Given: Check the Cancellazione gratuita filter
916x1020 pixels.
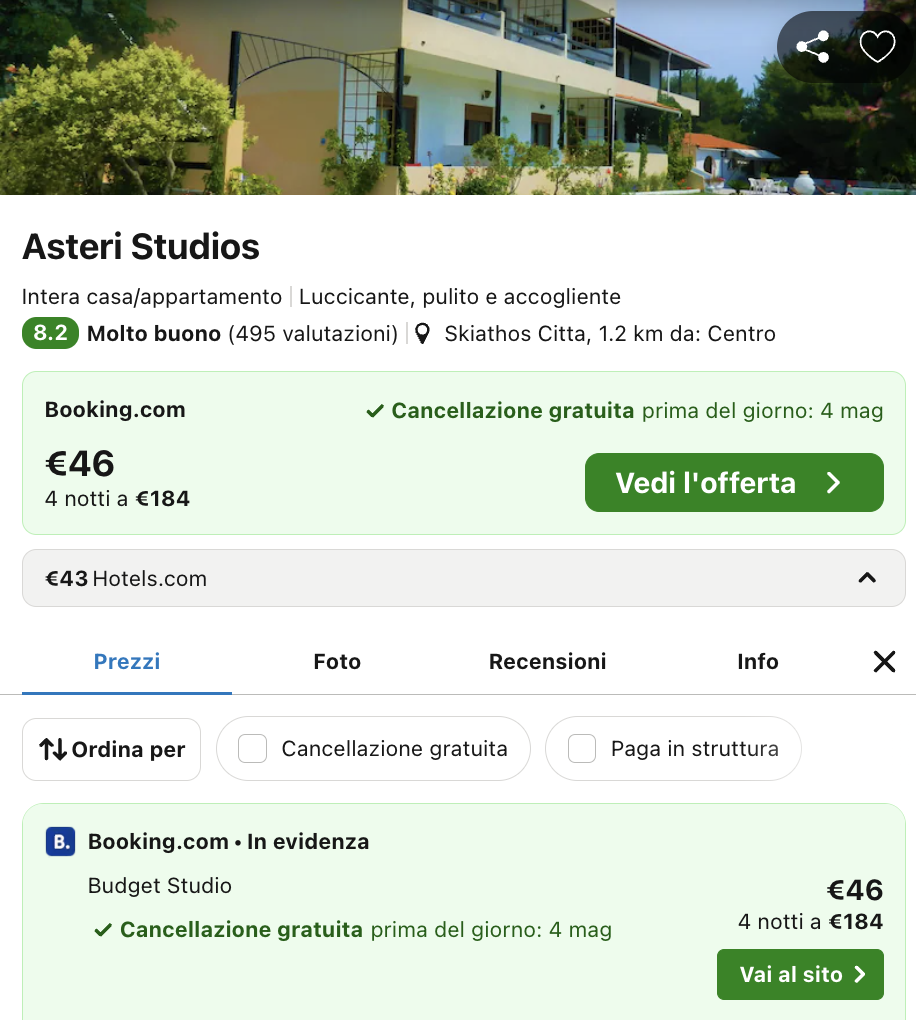Looking at the screenshot, I should pyautogui.click(x=253, y=749).
